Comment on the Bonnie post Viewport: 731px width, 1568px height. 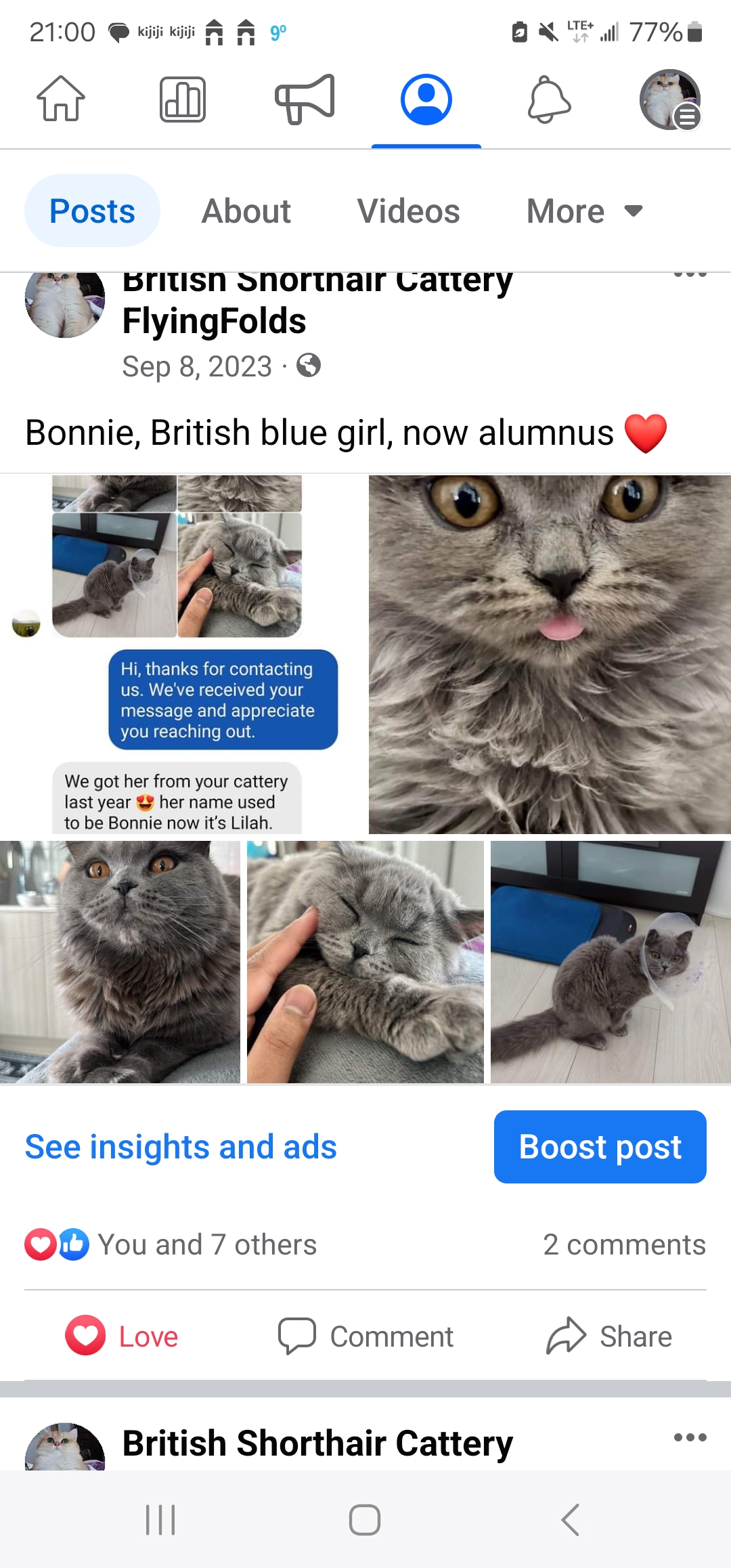[365, 1336]
